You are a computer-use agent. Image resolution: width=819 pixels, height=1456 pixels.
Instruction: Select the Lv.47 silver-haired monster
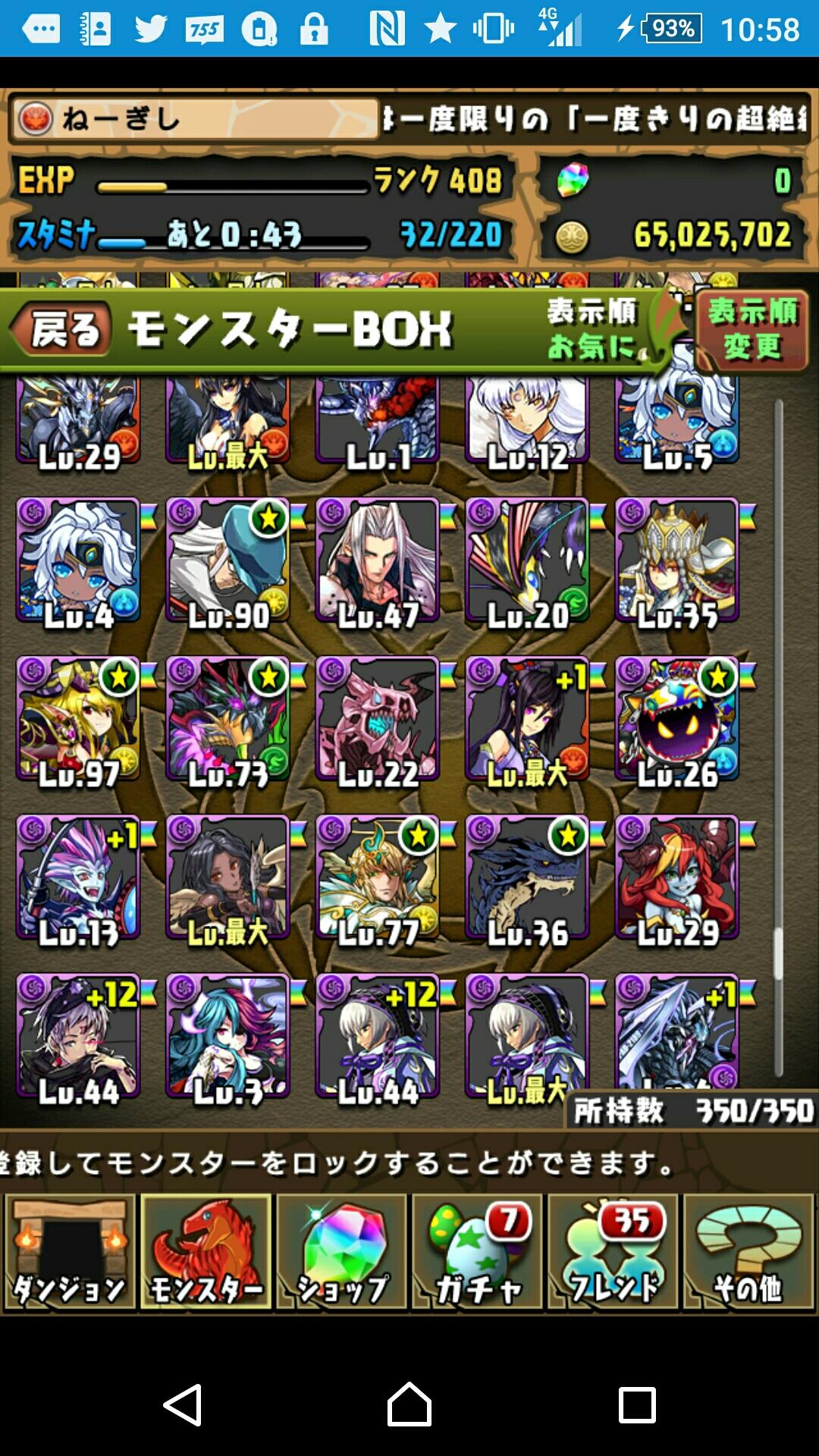click(377, 561)
